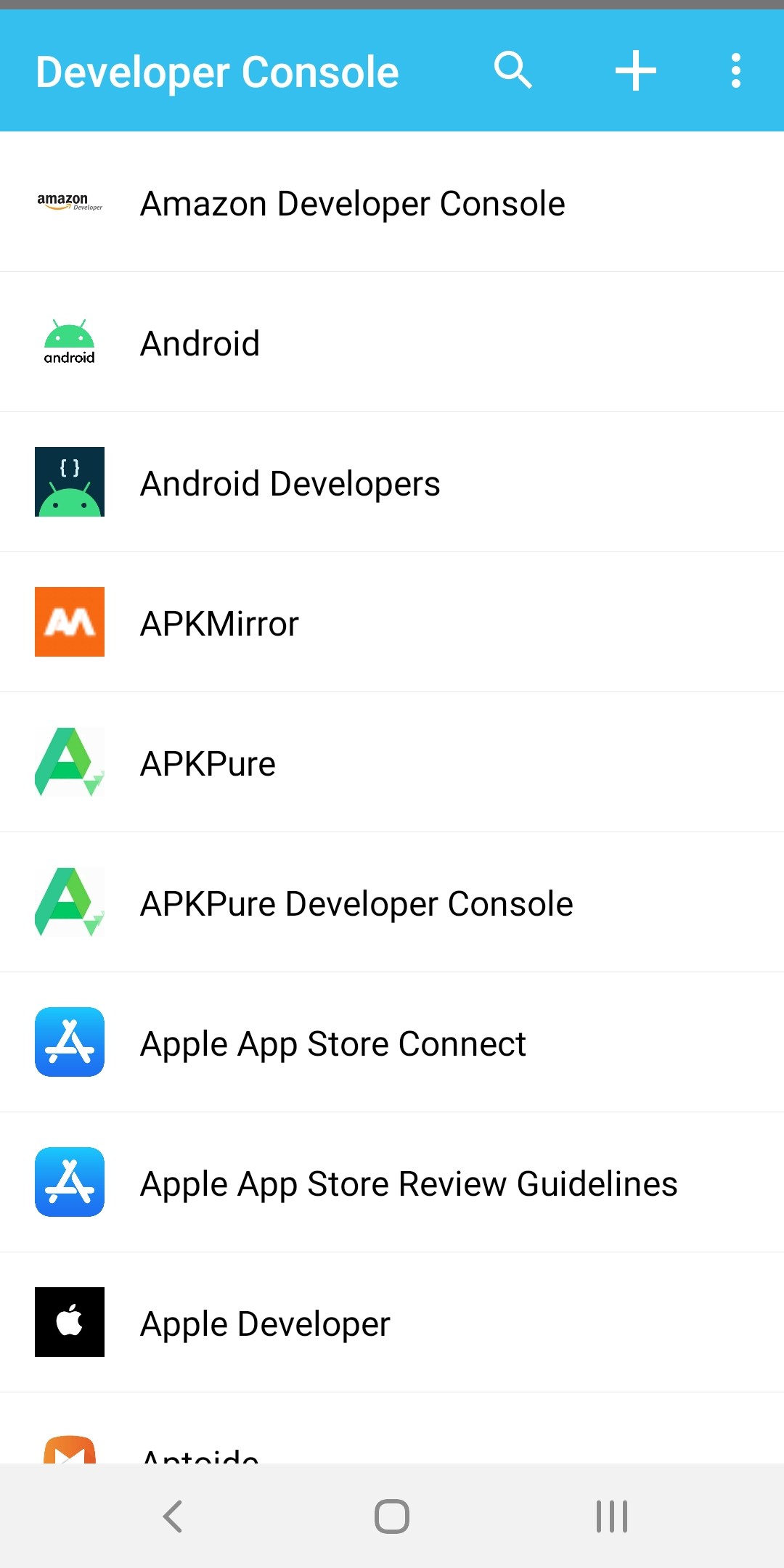Select the Android list entry
784x1568 pixels.
290,342
